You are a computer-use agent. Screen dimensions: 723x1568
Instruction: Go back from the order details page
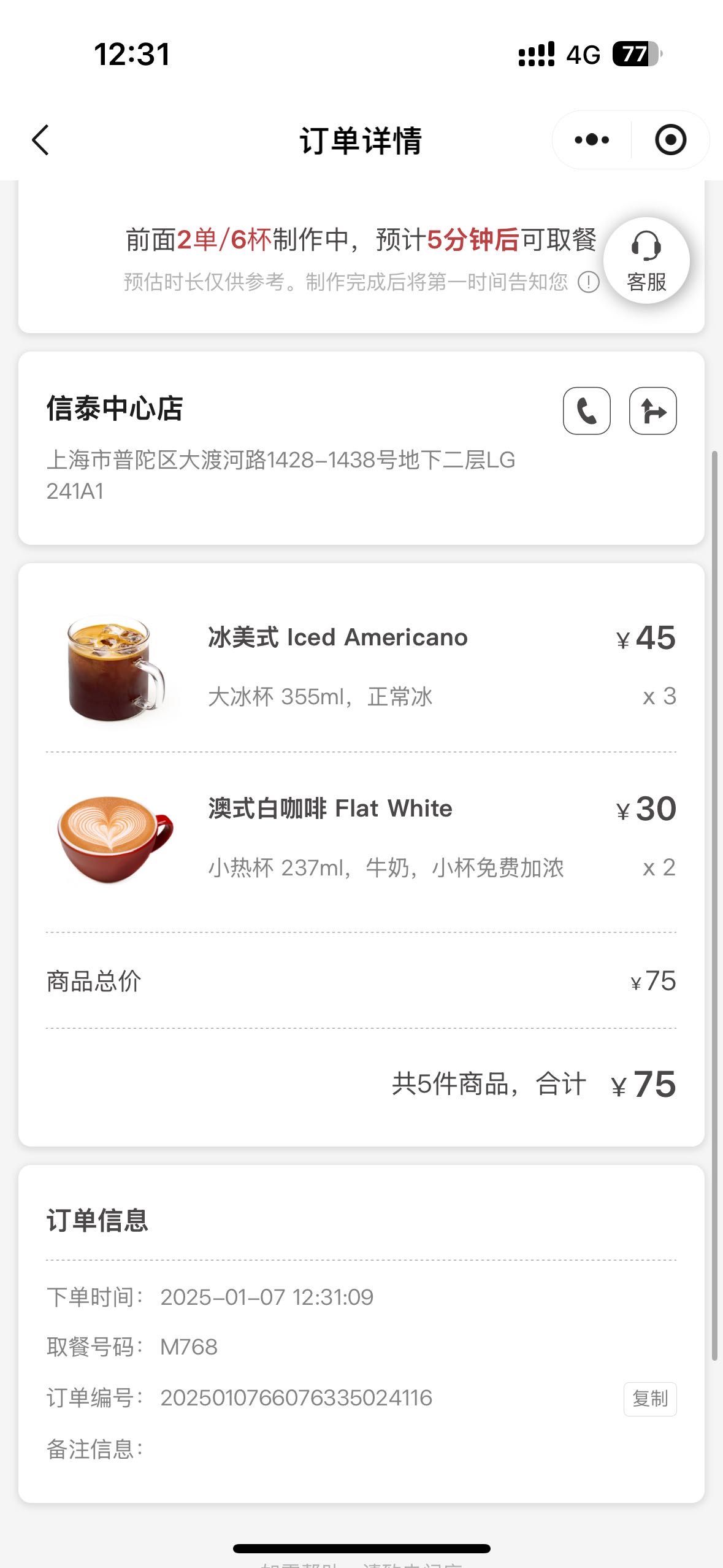(40, 140)
